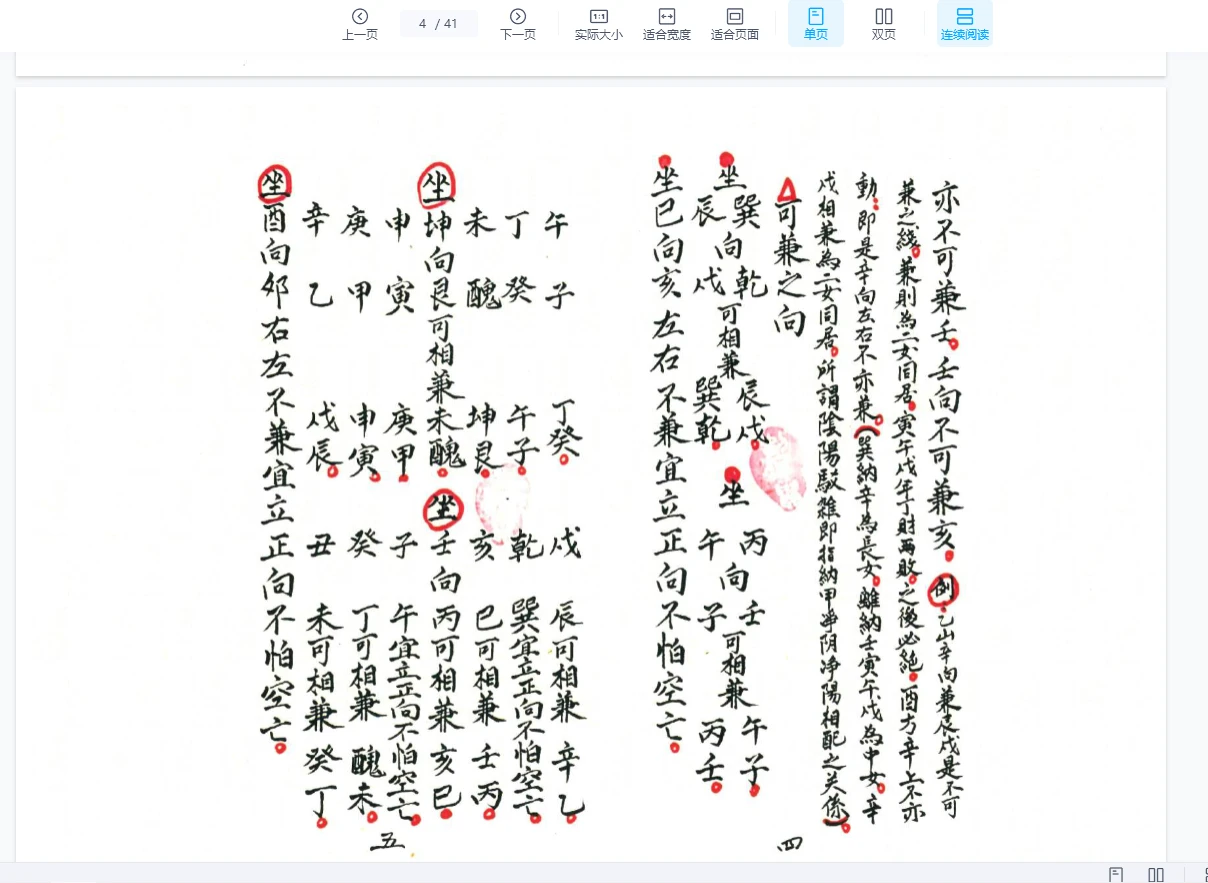The image size is (1208, 883).
Task: Go to next page 下一页
Action: [518, 23]
